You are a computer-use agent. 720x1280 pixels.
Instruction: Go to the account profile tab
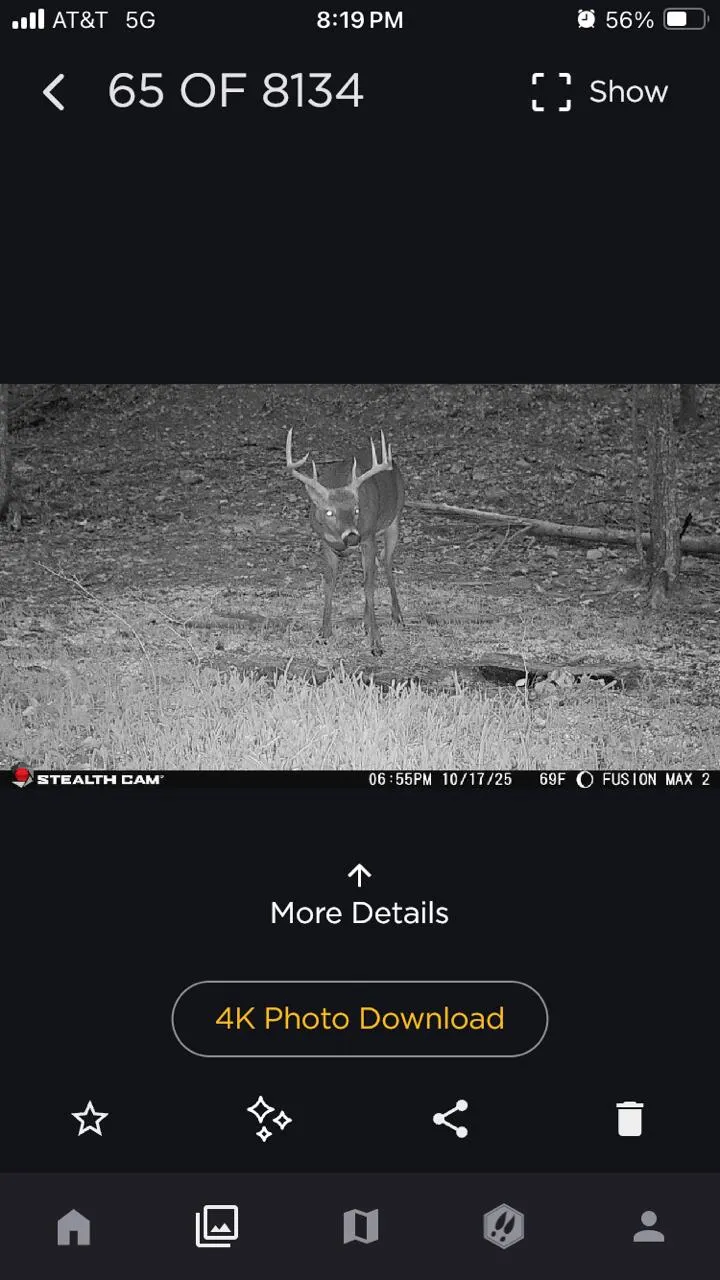(x=648, y=1227)
